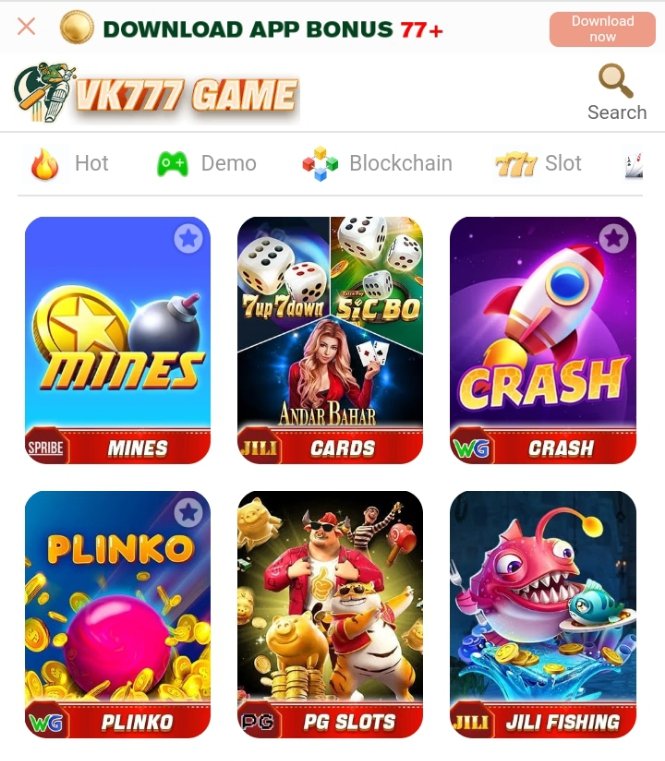
Task: Switch to the Hot tab
Action: click(x=70, y=163)
